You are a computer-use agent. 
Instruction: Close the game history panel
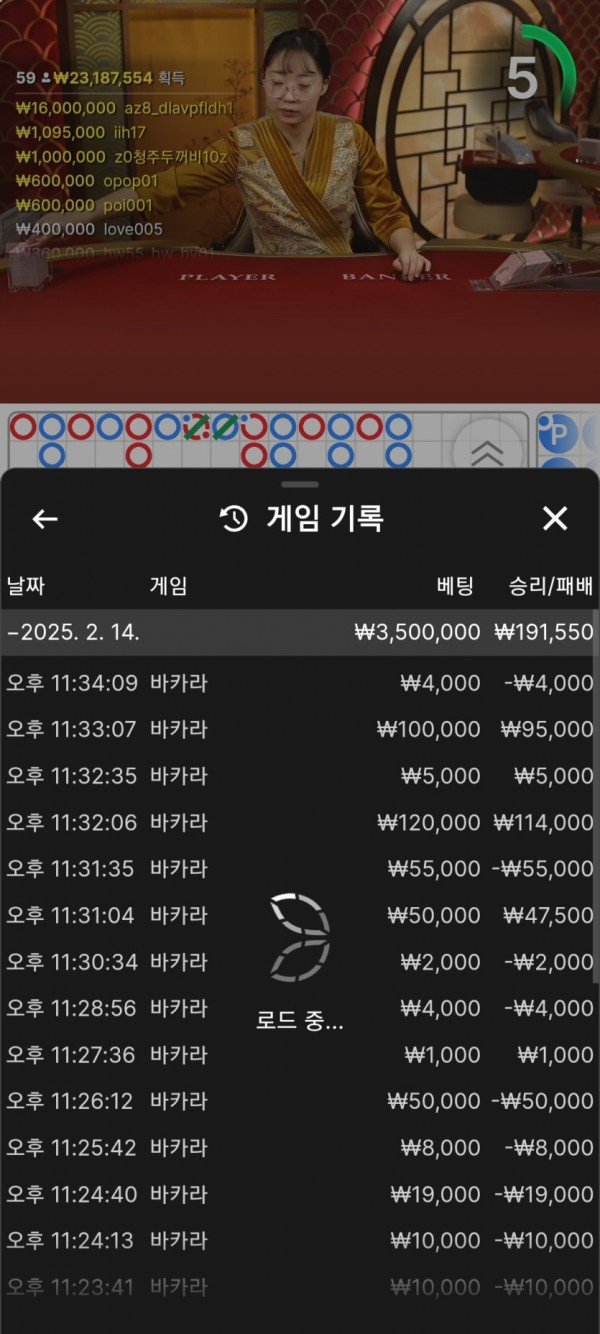pyautogui.click(x=554, y=518)
